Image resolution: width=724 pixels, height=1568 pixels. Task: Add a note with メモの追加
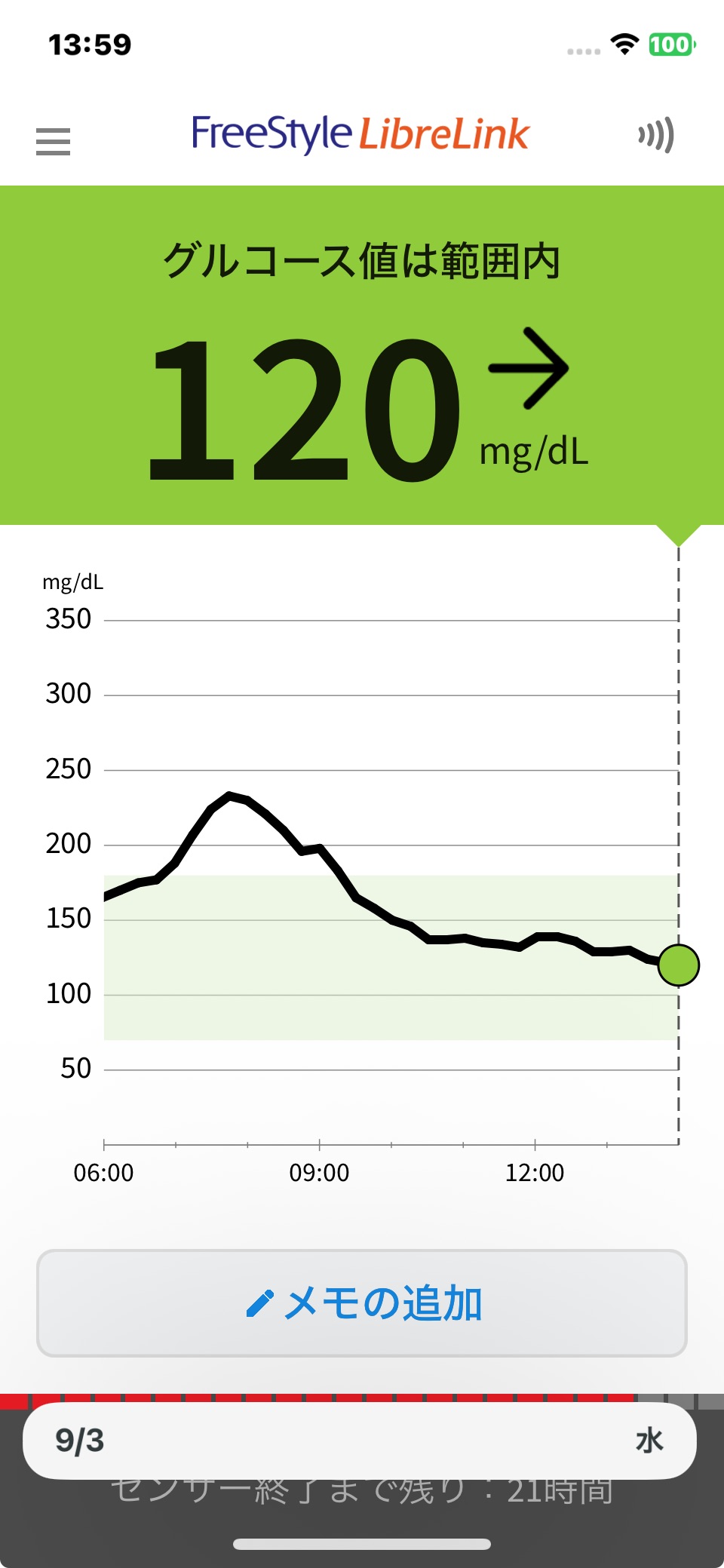tap(362, 1303)
